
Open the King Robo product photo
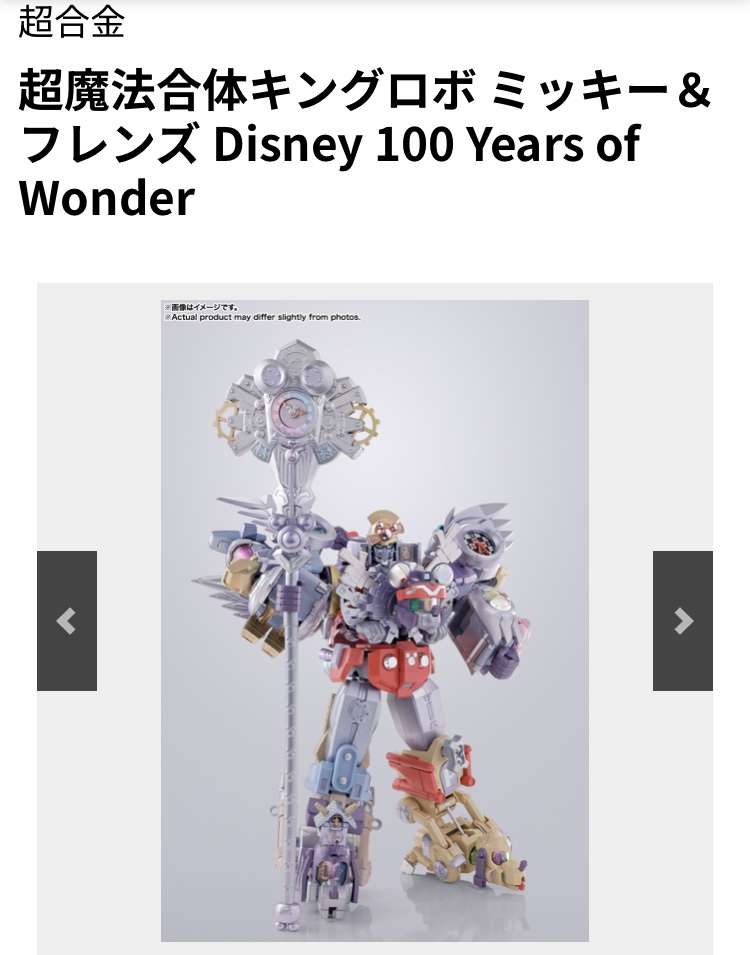pos(375,620)
